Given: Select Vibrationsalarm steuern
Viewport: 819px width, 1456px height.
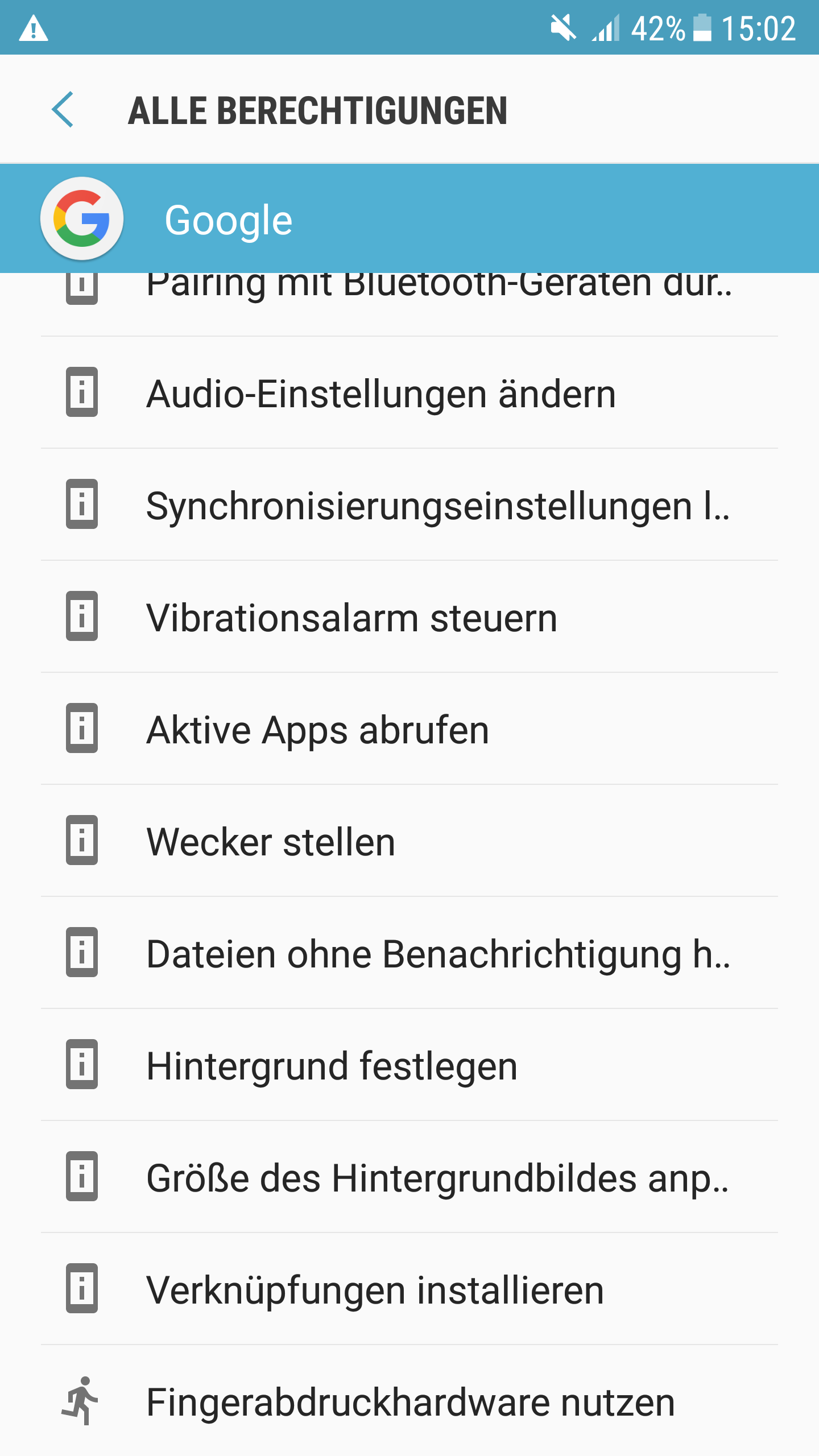Looking at the screenshot, I should (409, 617).
